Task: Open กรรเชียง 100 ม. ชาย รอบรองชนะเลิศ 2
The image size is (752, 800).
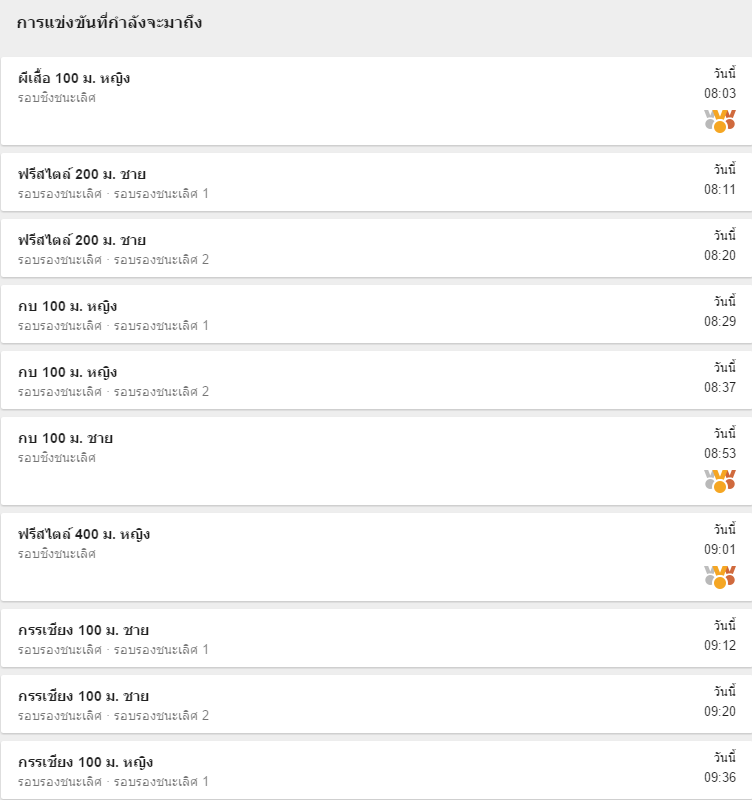Action: (375, 705)
